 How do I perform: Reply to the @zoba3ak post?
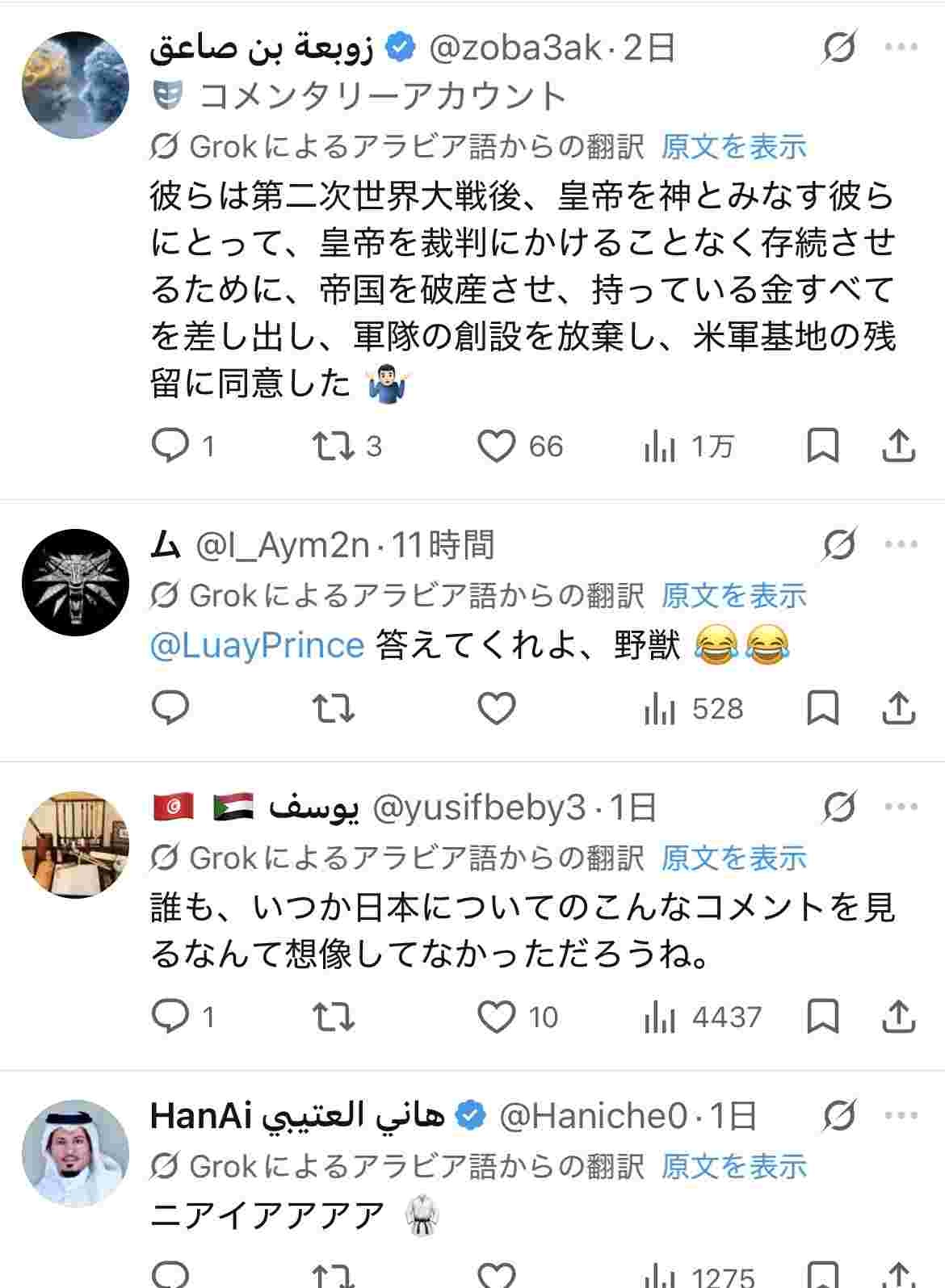point(170,447)
